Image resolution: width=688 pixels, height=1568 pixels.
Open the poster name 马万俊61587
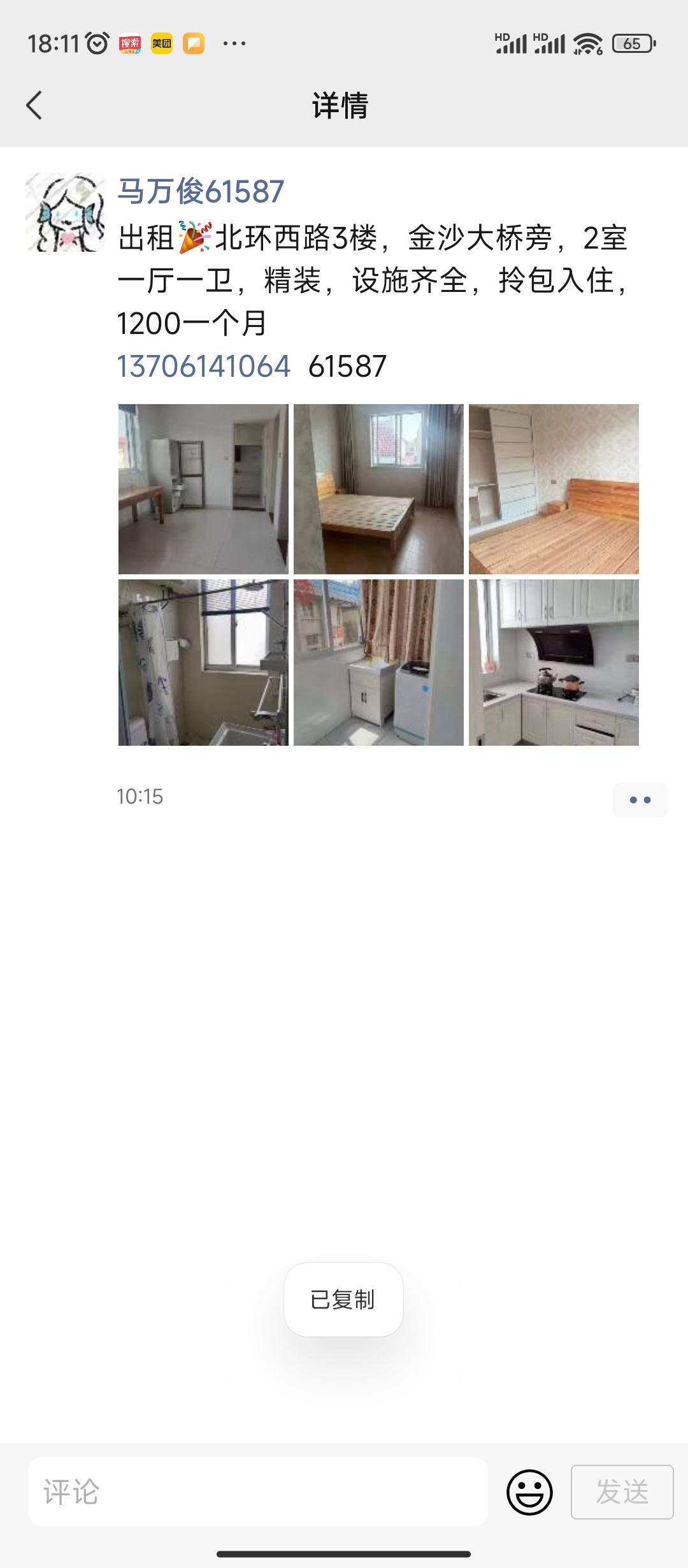coord(201,191)
